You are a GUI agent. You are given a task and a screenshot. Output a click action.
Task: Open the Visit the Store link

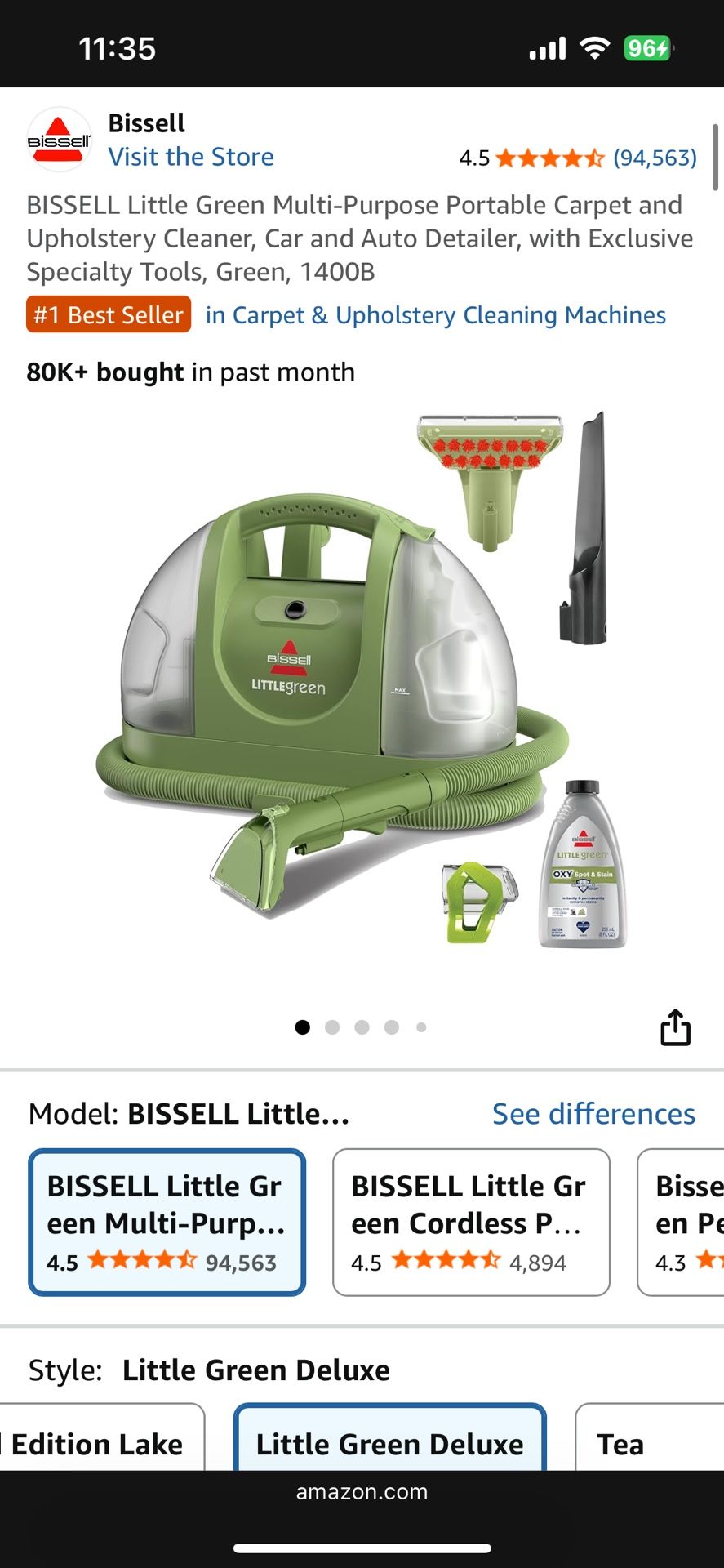point(191,157)
